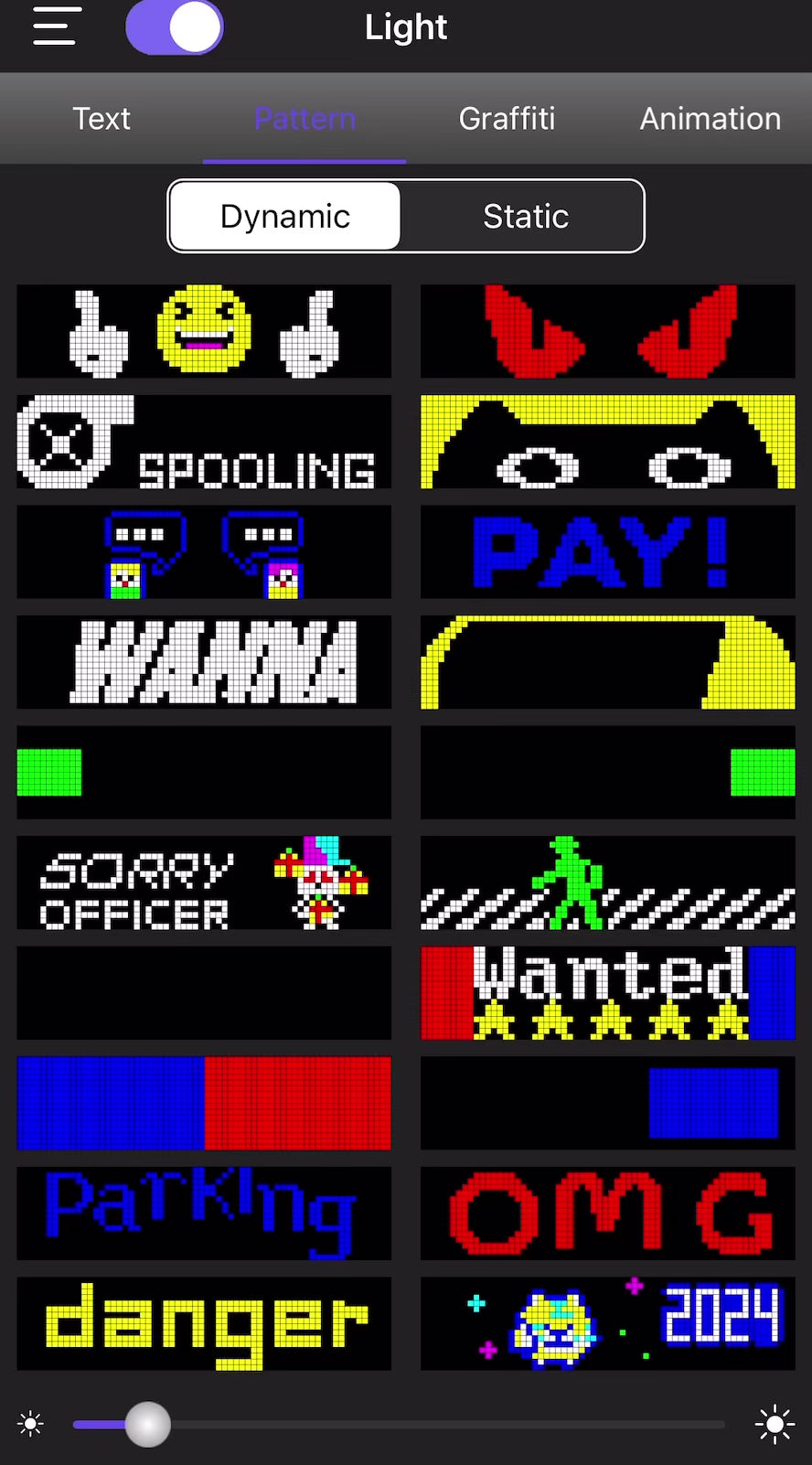The width and height of the screenshot is (812, 1465).
Task: Choose the smiley thumbs-up pattern
Action: coord(204,331)
